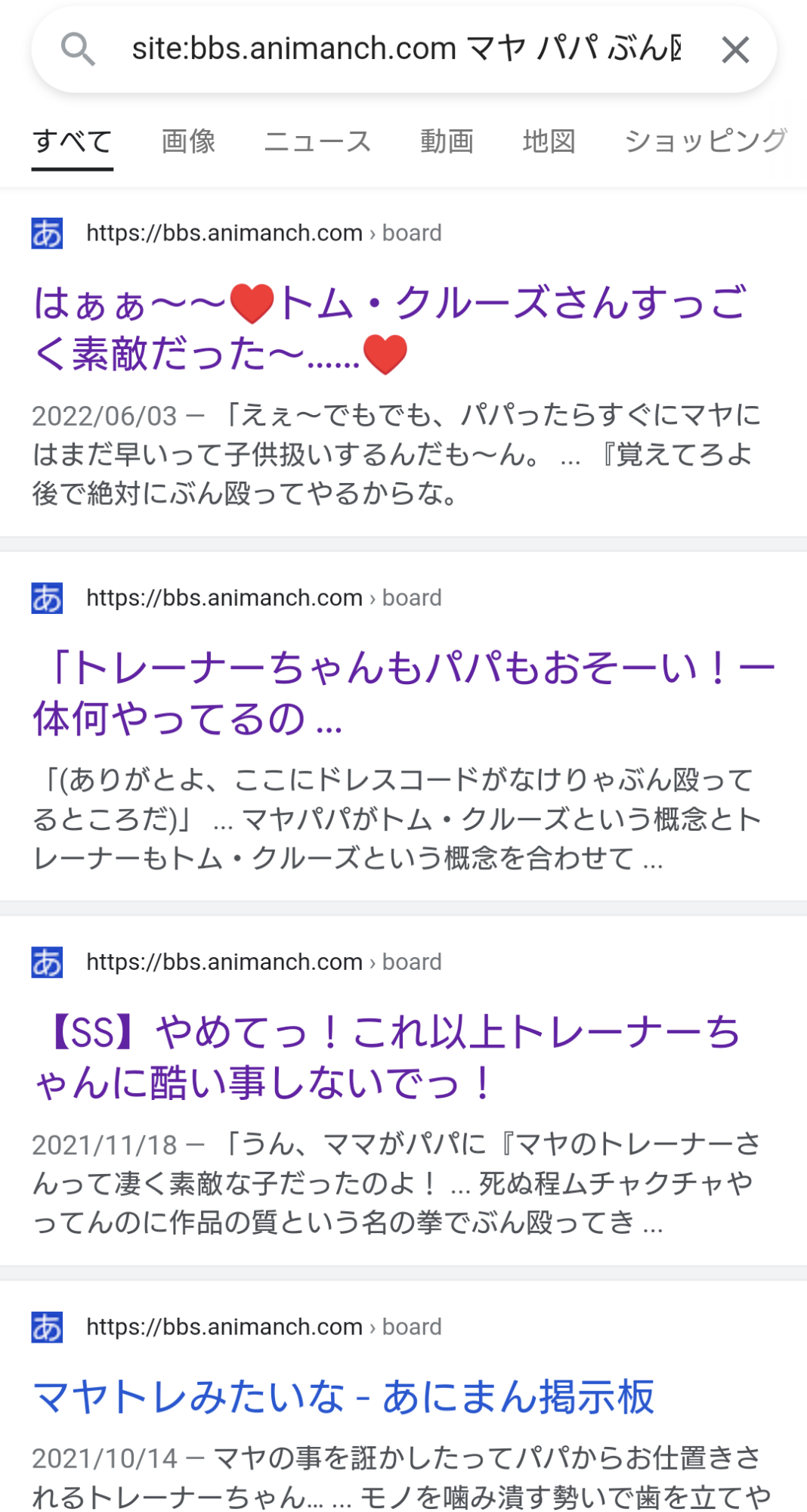Open the ニュース results tab
This screenshot has width=807, height=1512.
317,141
